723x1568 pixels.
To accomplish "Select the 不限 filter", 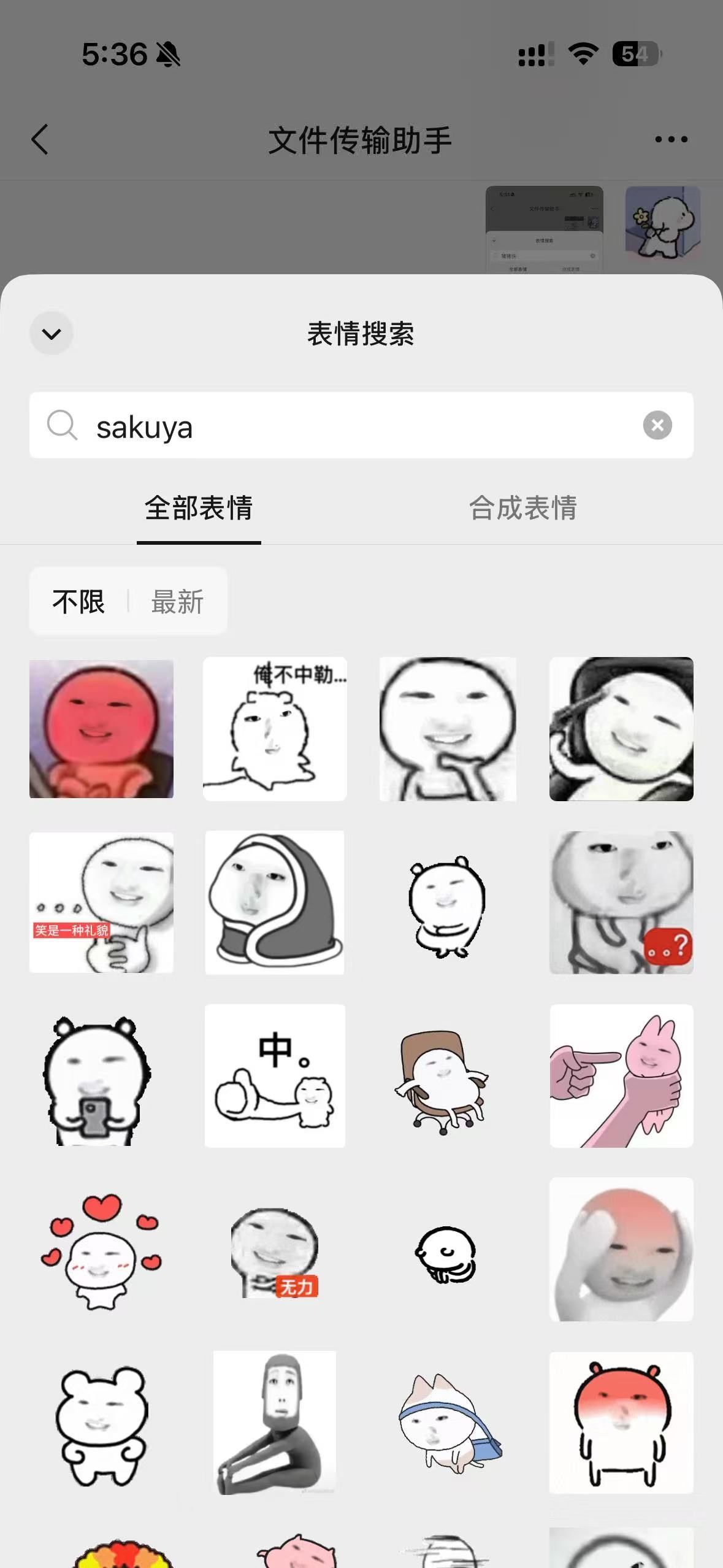I will (x=78, y=601).
